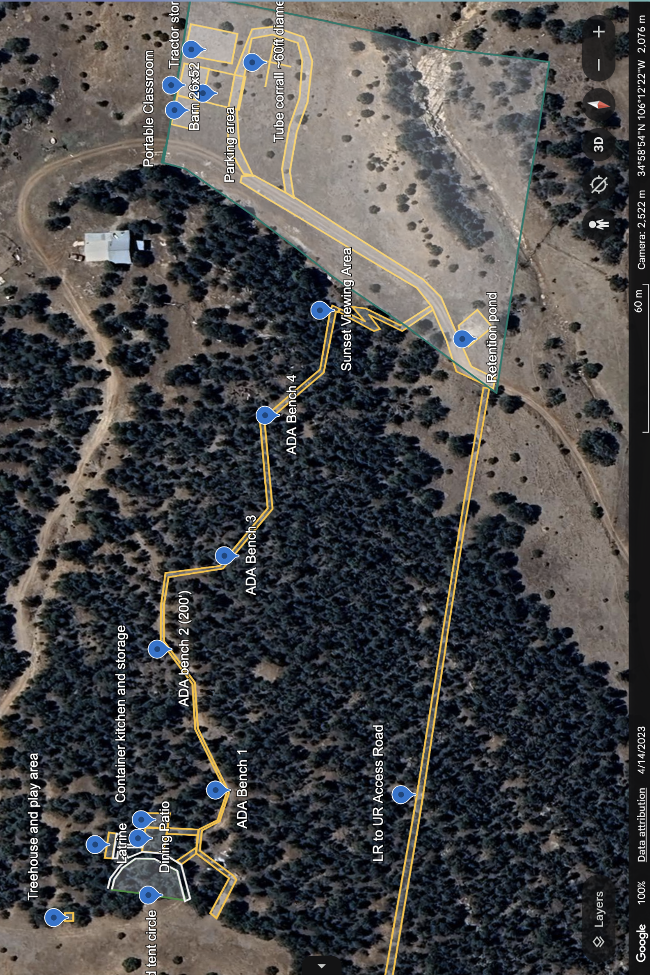The width and height of the screenshot is (650, 975).
Task: Select the ADA Bench 1 placemark
Action: pyautogui.click(x=216, y=790)
